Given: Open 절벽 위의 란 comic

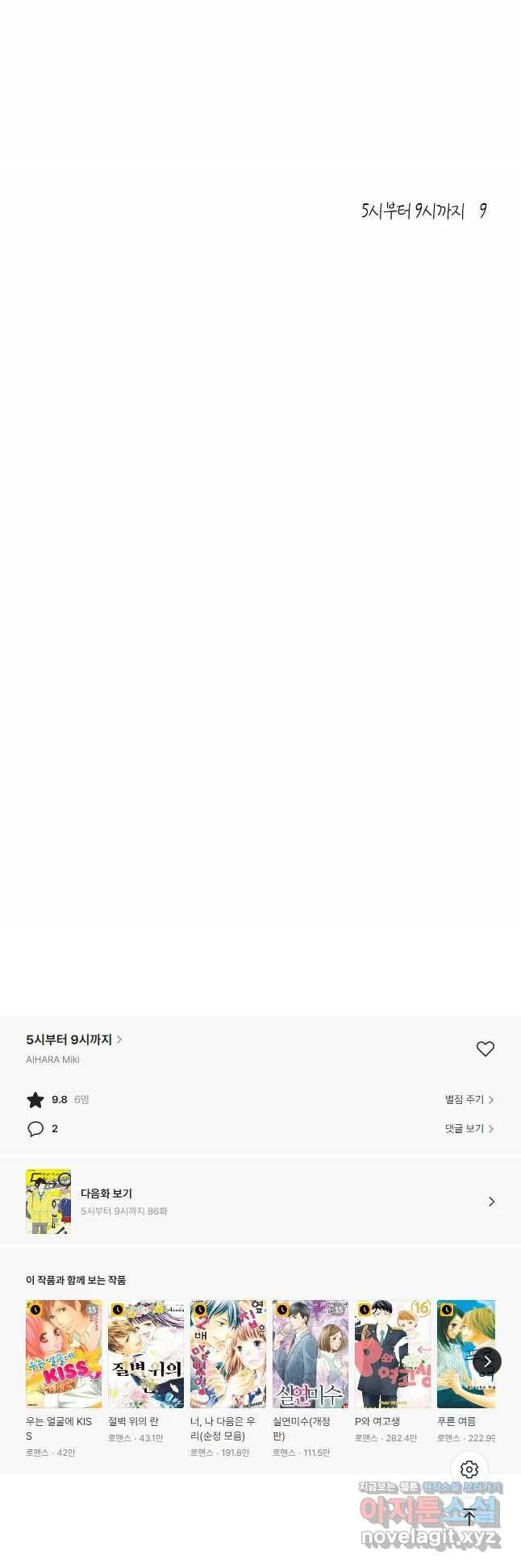Looking at the screenshot, I should [146, 1354].
